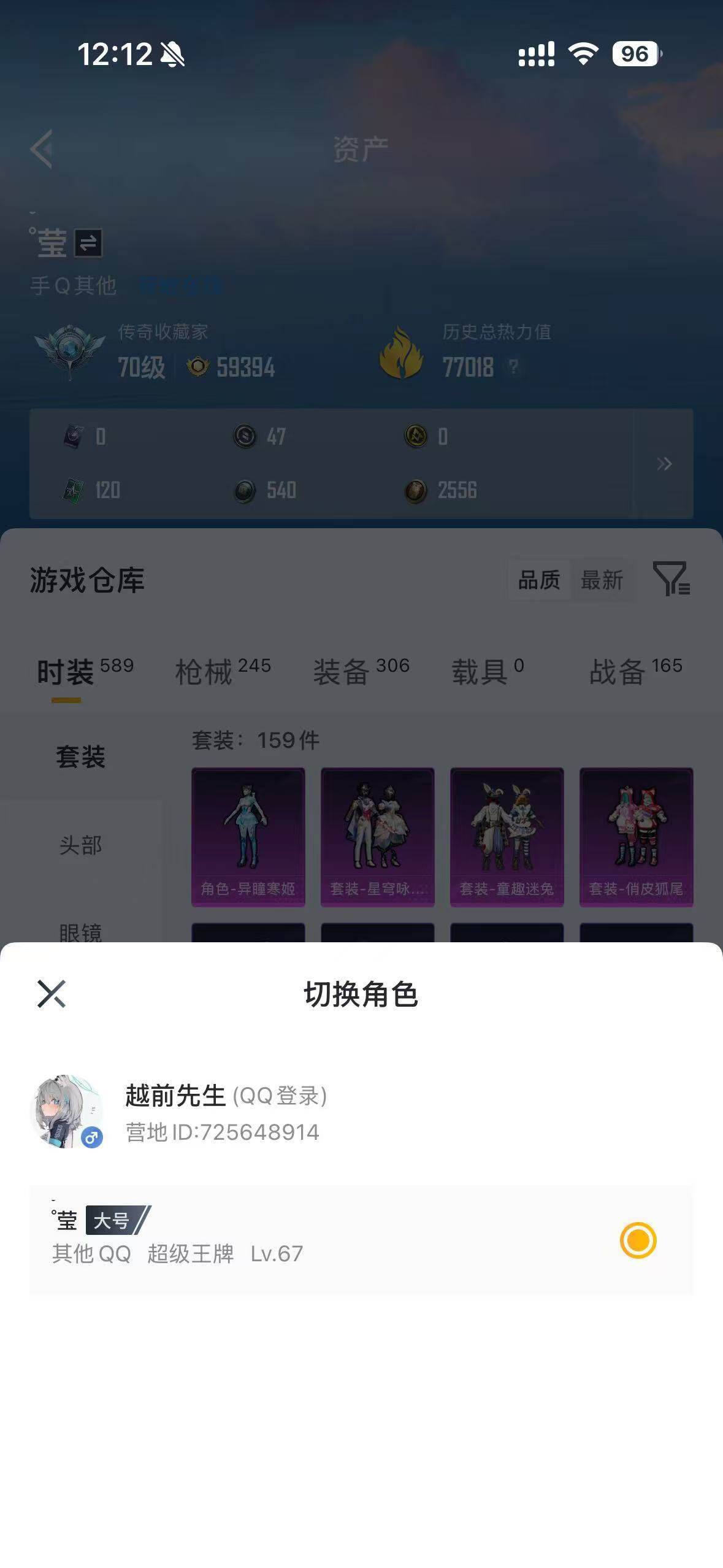Image resolution: width=723 pixels, height=1568 pixels.
Task: Click the silver coin icon showing 47
Action: (245, 437)
